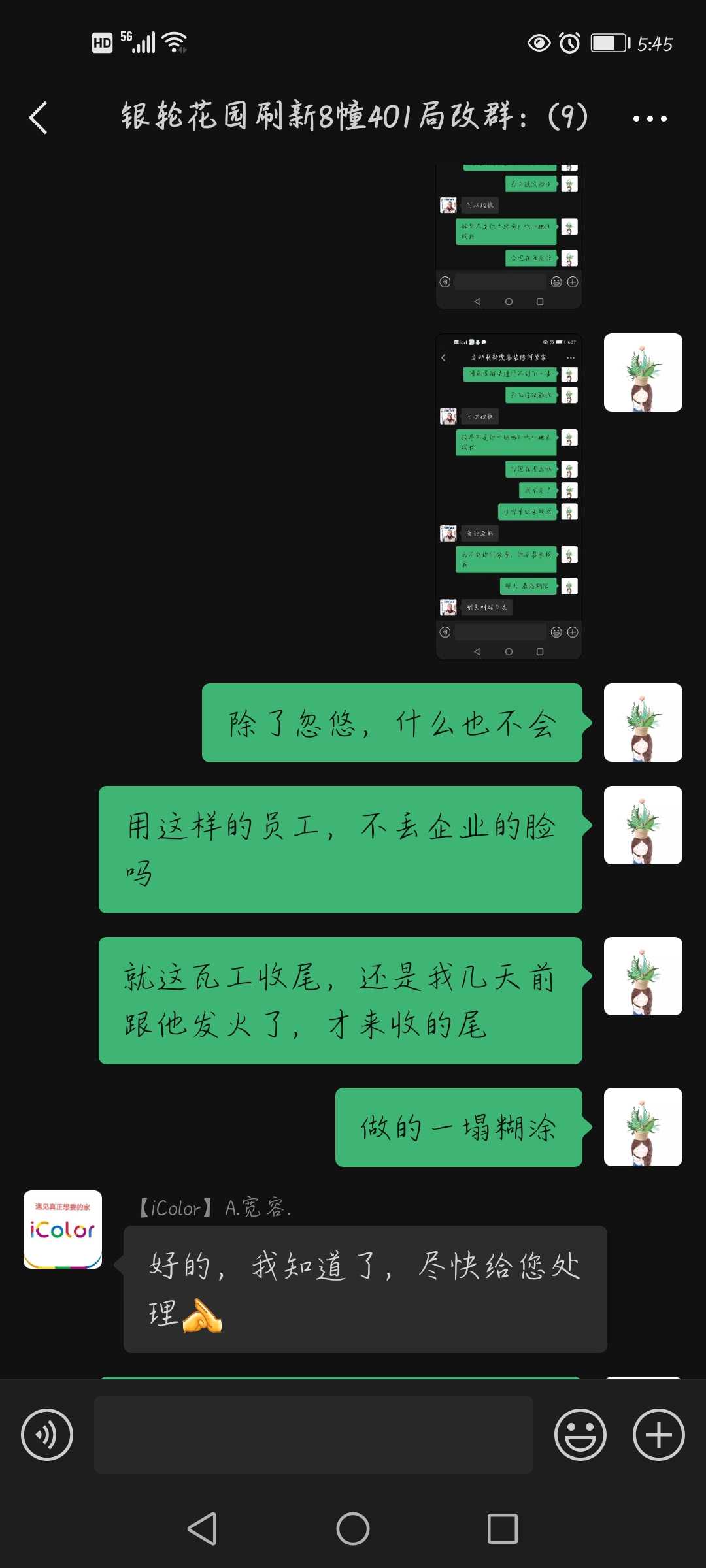This screenshot has height=1568, width=706.
Task: Open the group chat overflow menu
Action: (650, 118)
